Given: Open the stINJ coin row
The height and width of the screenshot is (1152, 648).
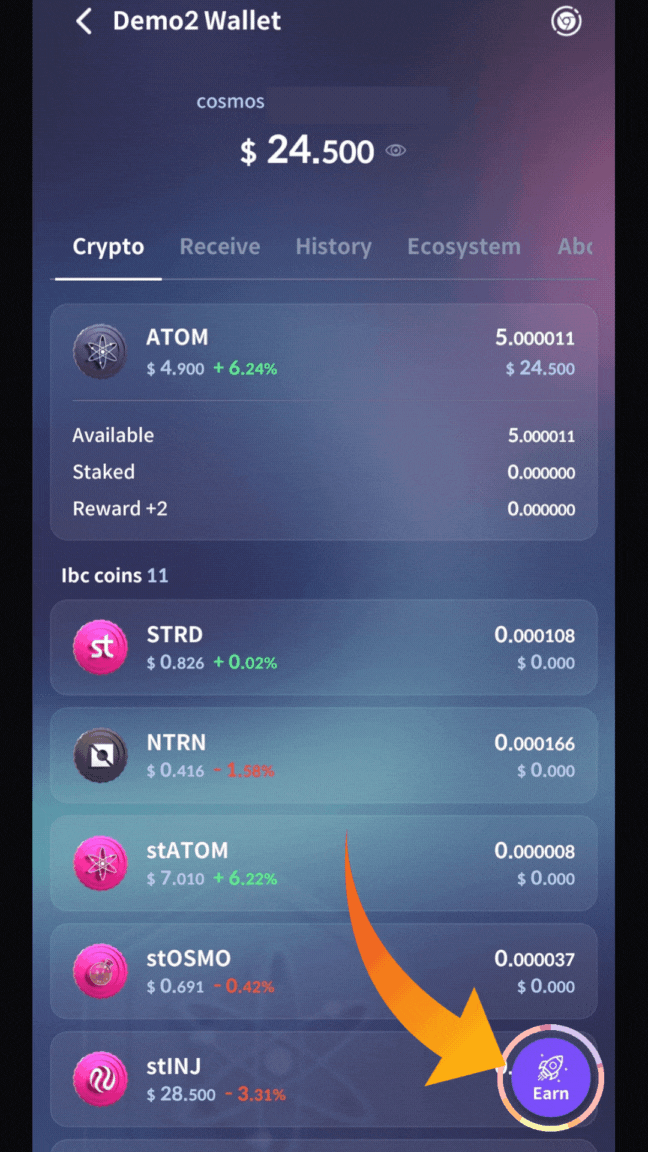Looking at the screenshot, I should point(280,1079).
